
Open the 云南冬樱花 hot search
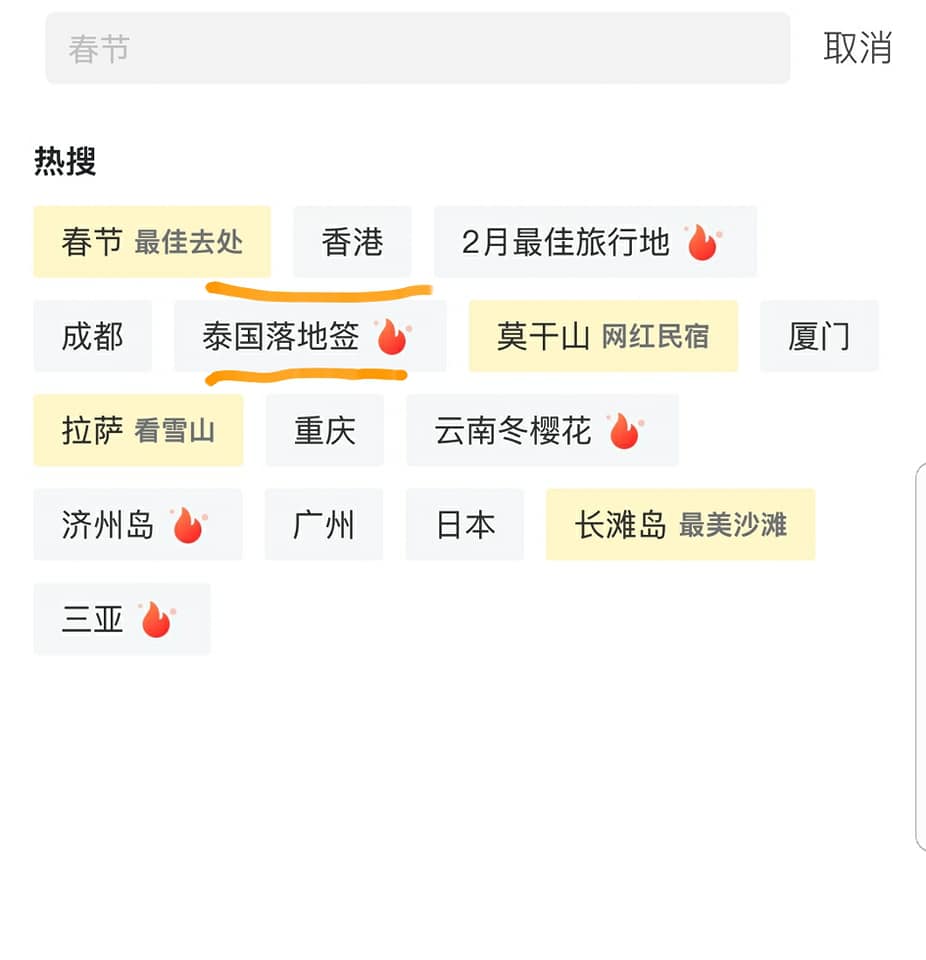click(x=542, y=430)
